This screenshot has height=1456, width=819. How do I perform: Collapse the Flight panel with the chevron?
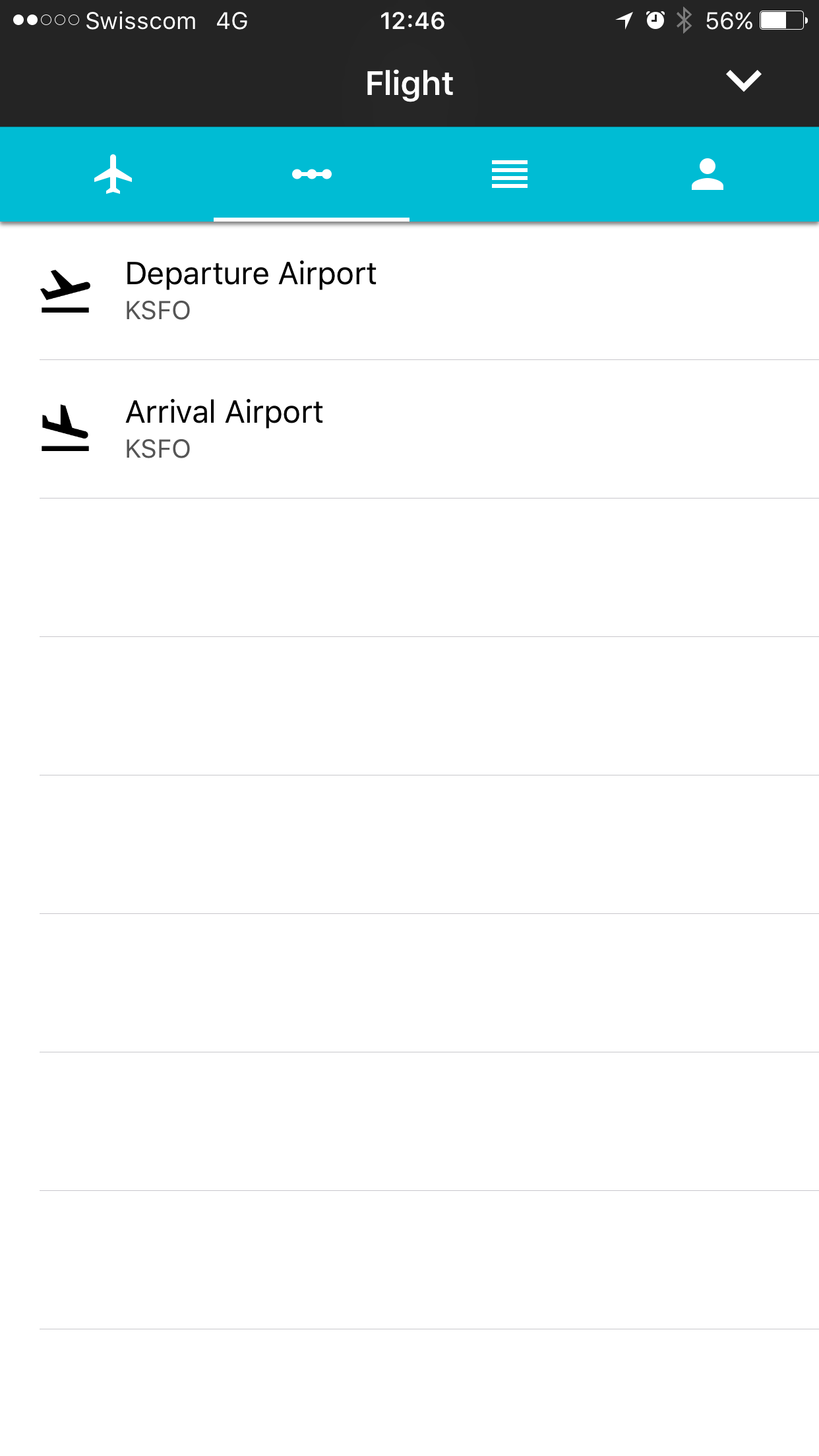click(743, 81)
